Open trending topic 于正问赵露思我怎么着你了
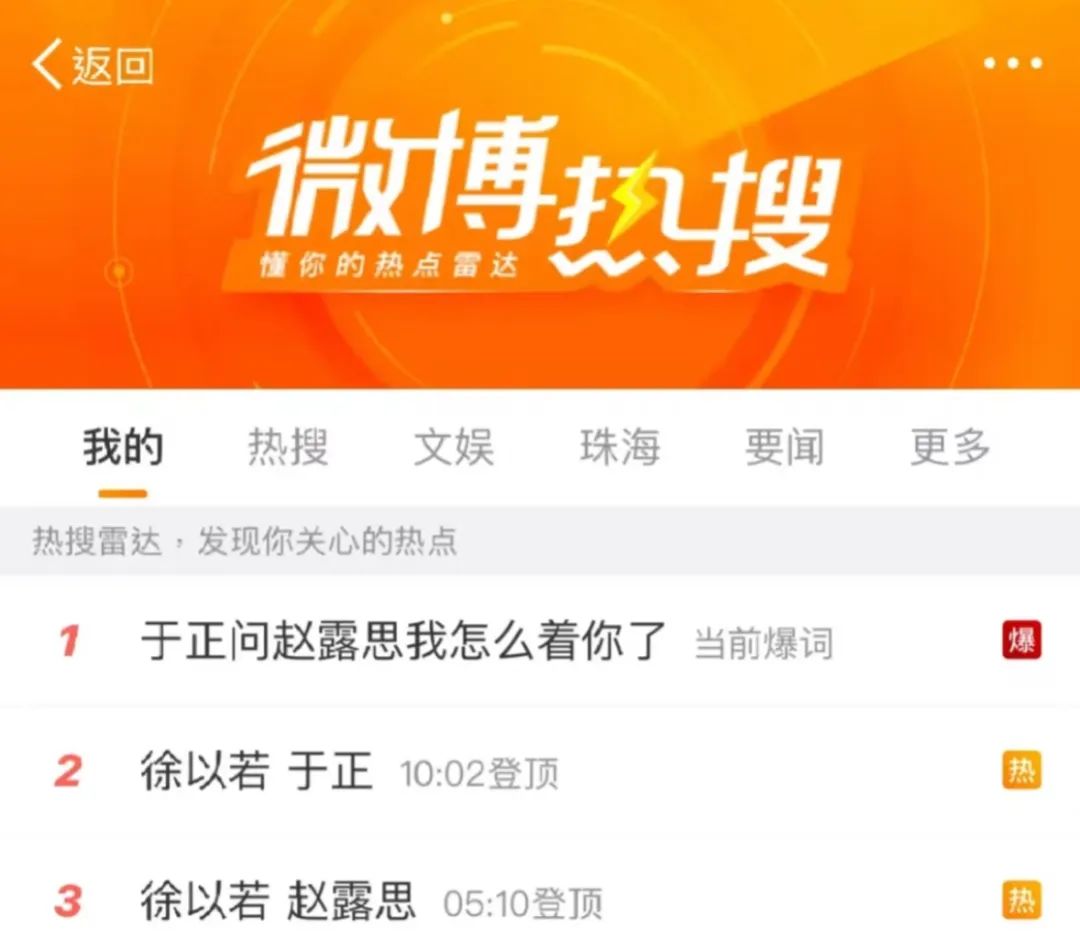 click(403, 640)
